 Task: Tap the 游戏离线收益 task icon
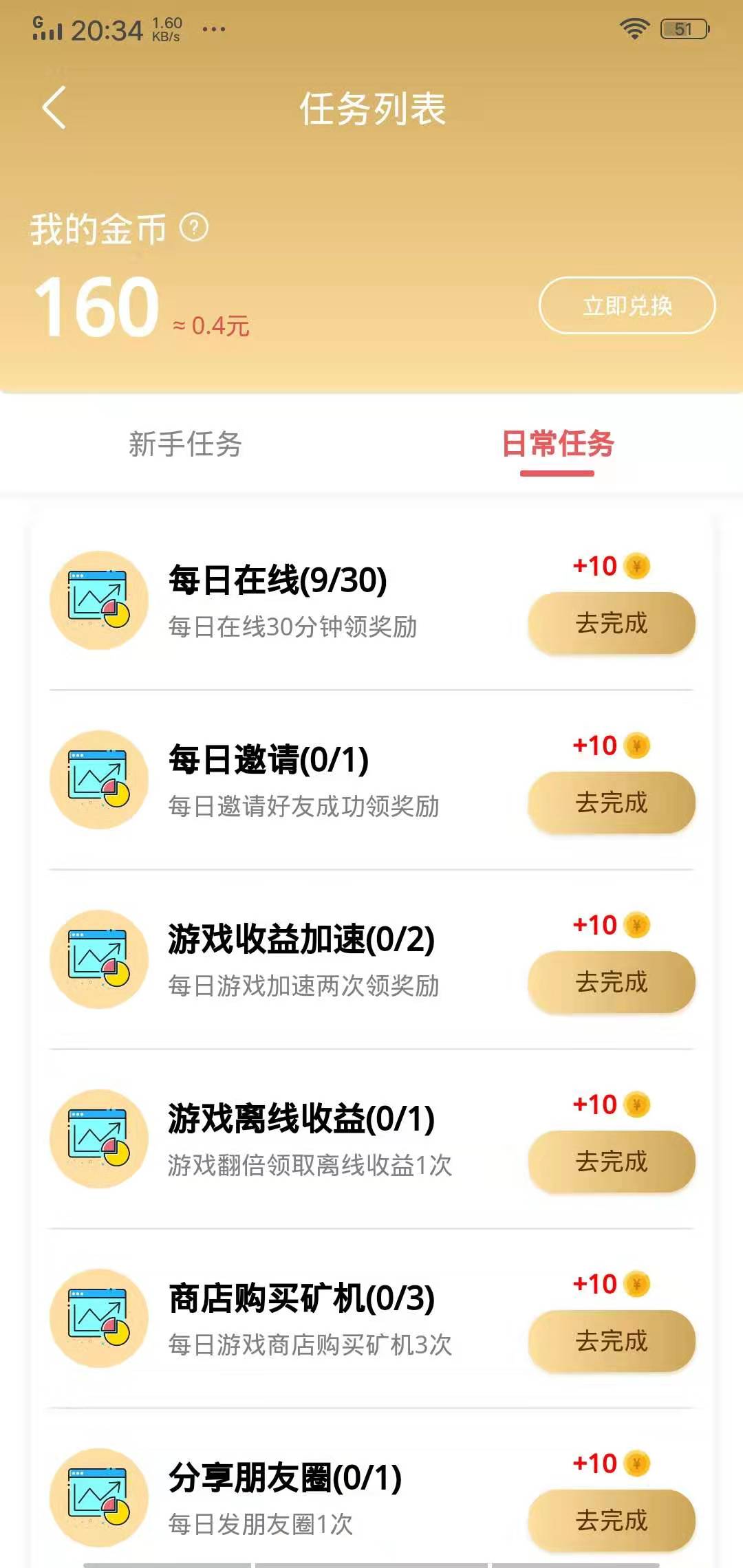(x=98, y=1139)
